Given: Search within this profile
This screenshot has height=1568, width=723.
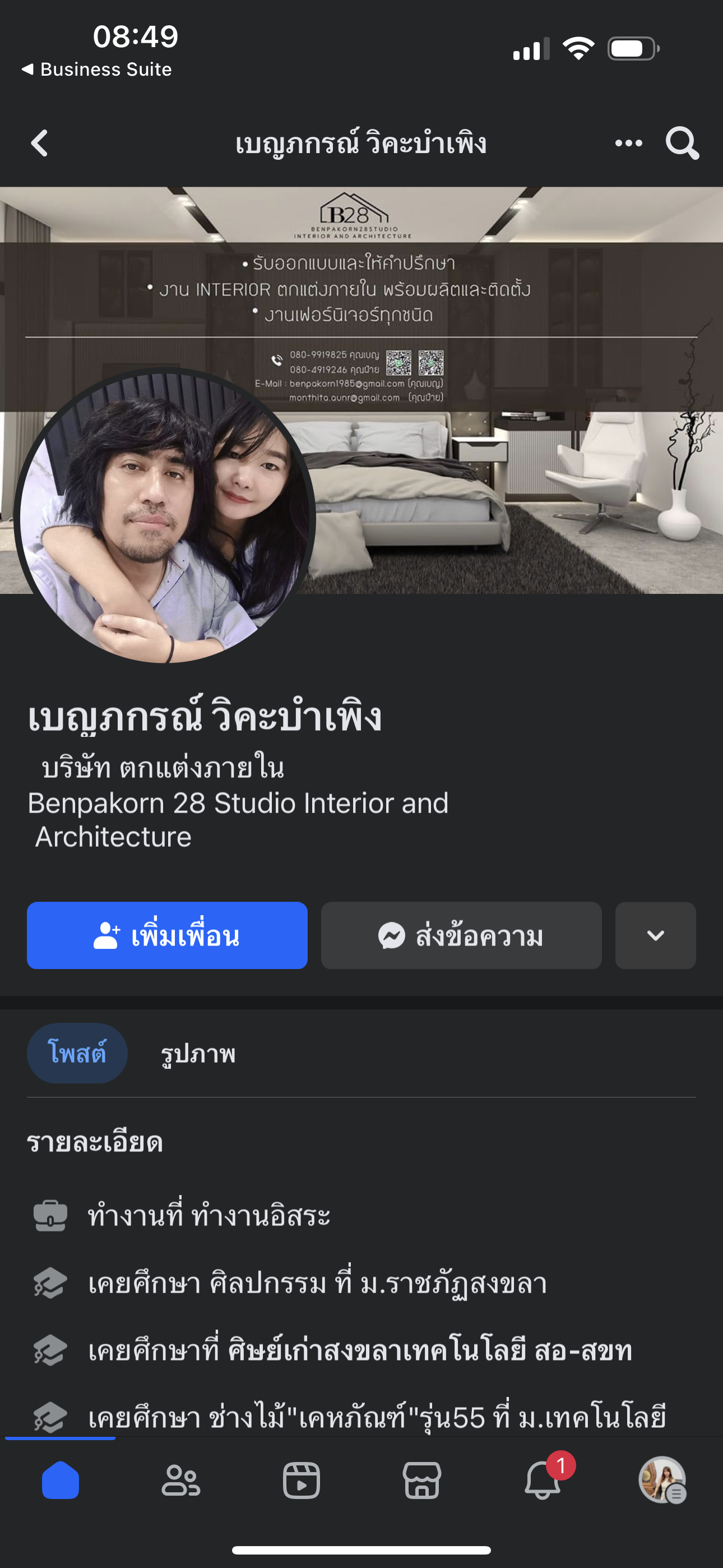Looking at the screenshot, I should [x=682, y=144].
